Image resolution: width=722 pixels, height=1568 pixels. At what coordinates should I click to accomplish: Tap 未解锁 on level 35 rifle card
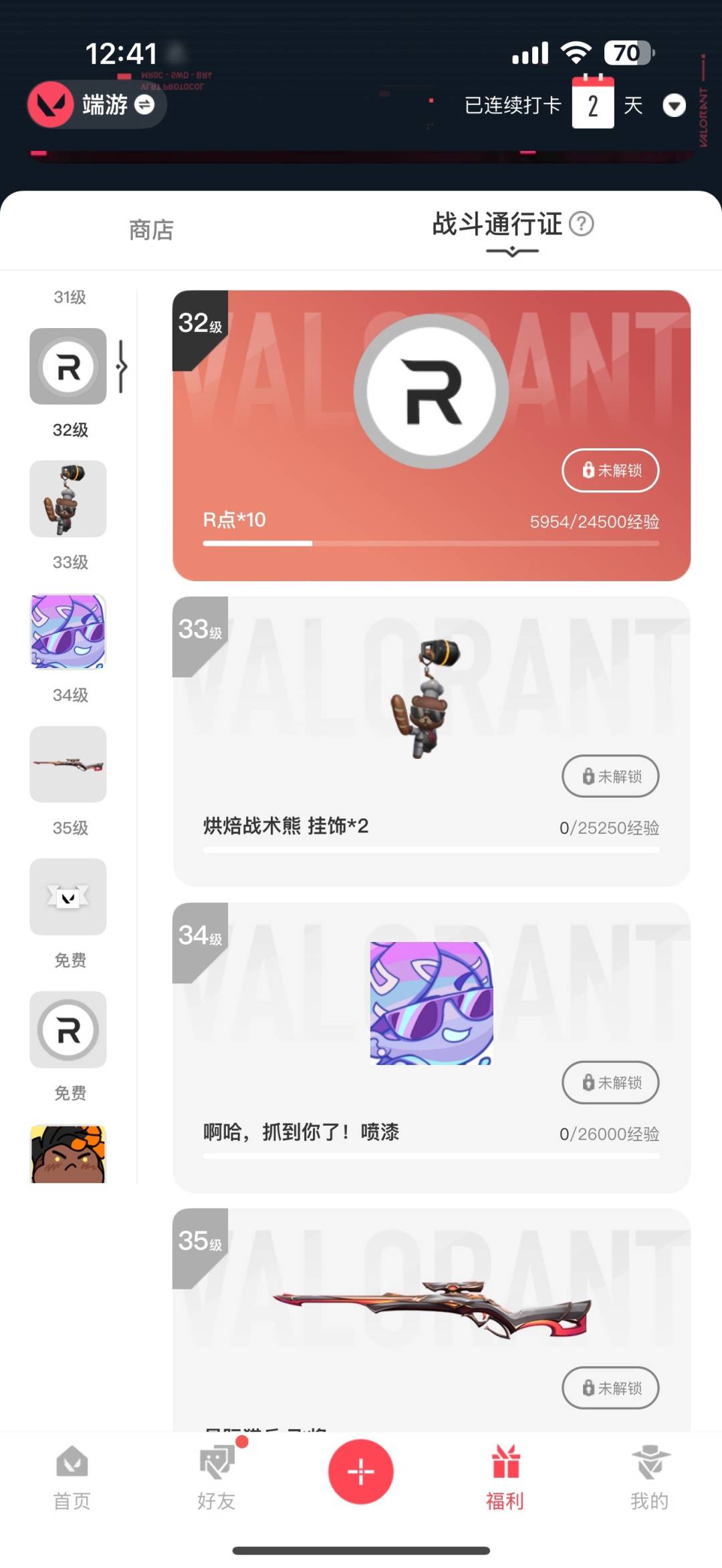click(610, 1388)
